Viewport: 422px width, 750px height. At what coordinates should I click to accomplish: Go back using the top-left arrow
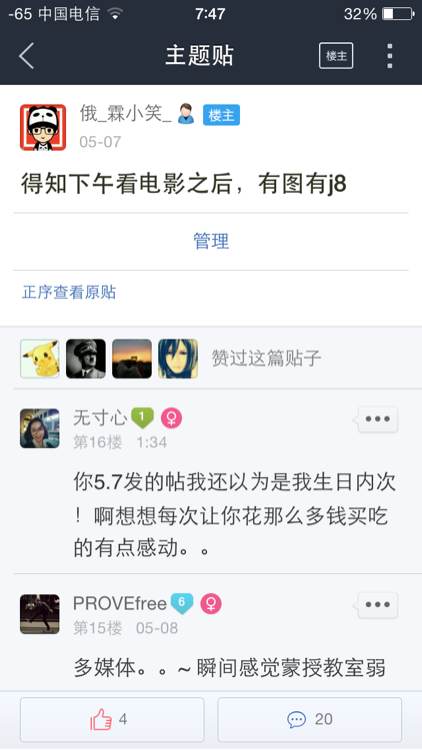tap(27, 55)
